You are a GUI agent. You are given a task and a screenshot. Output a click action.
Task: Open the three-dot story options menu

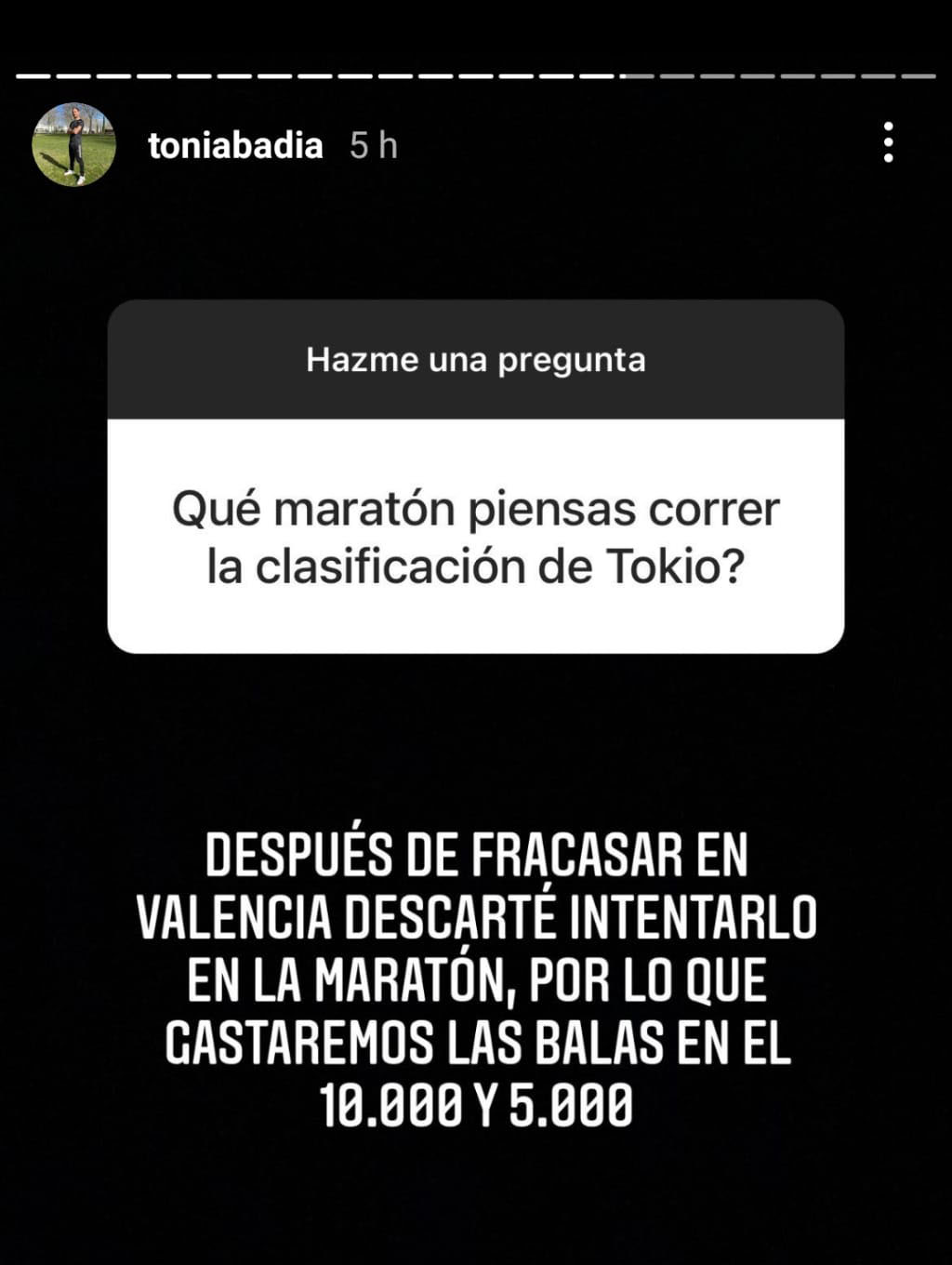coord(888,142)
